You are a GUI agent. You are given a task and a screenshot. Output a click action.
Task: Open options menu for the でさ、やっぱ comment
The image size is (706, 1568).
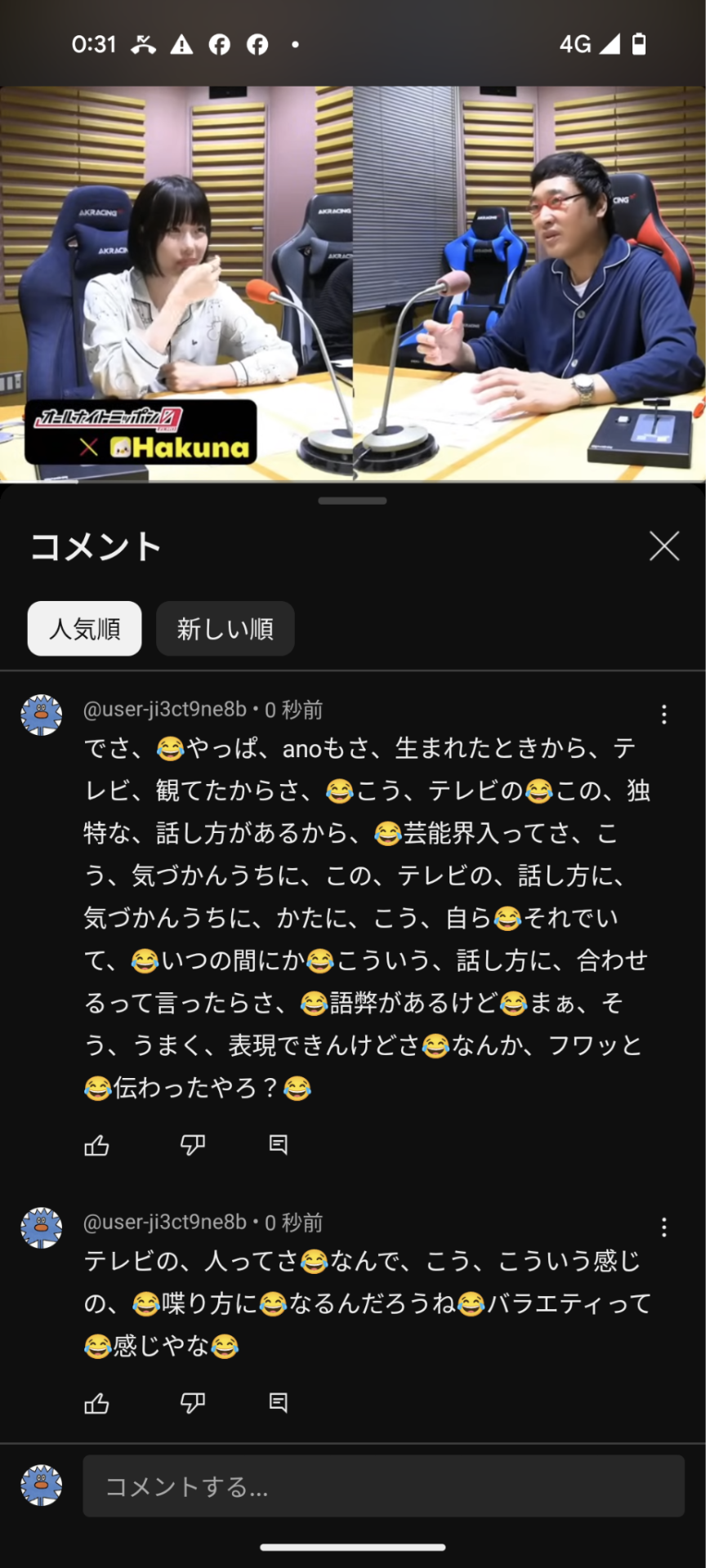(664, 715)
